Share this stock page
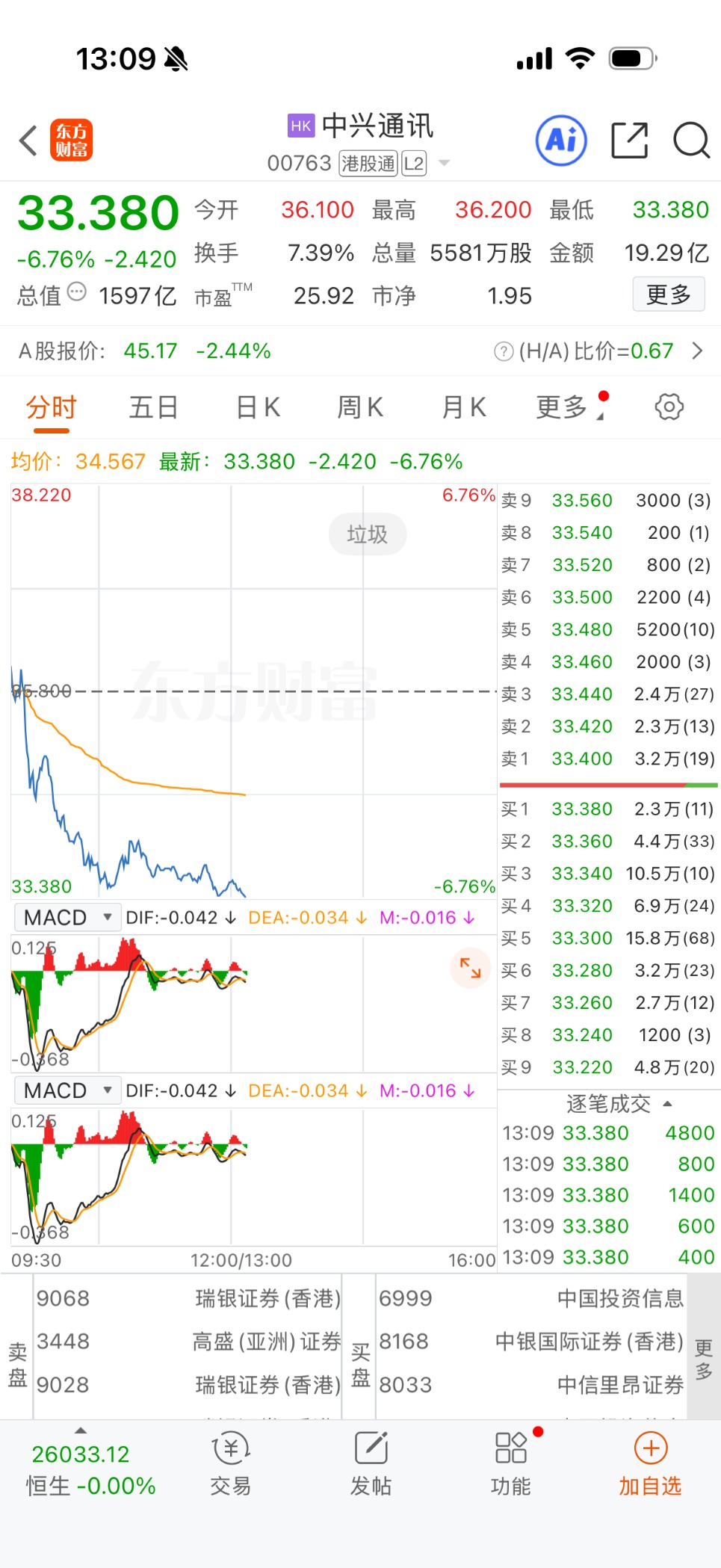The width and height of the screenshot is (721, 1568). 629,141
